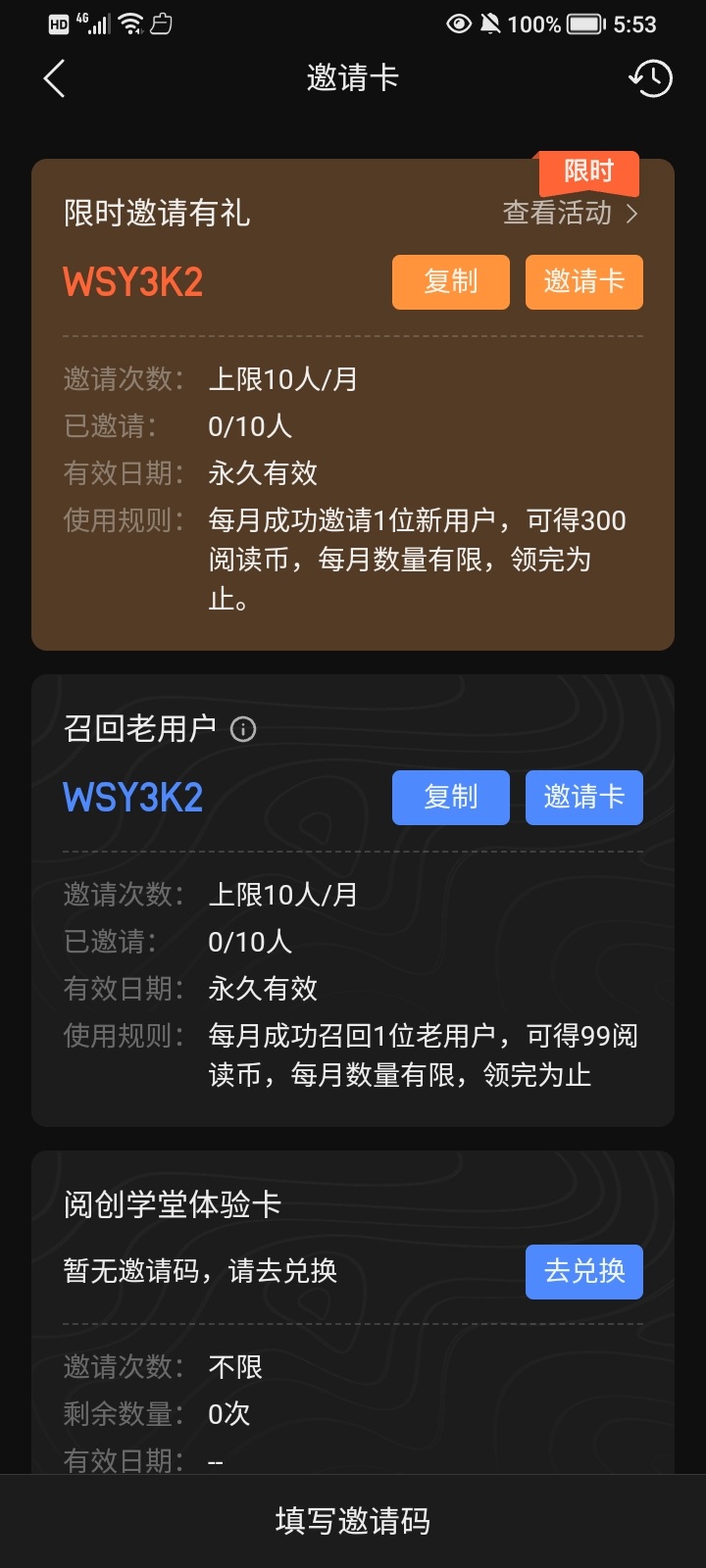Screen dimensions: 706x1568
Task: Go back using the top-left arrow
Action: click(x=55, y=78)
